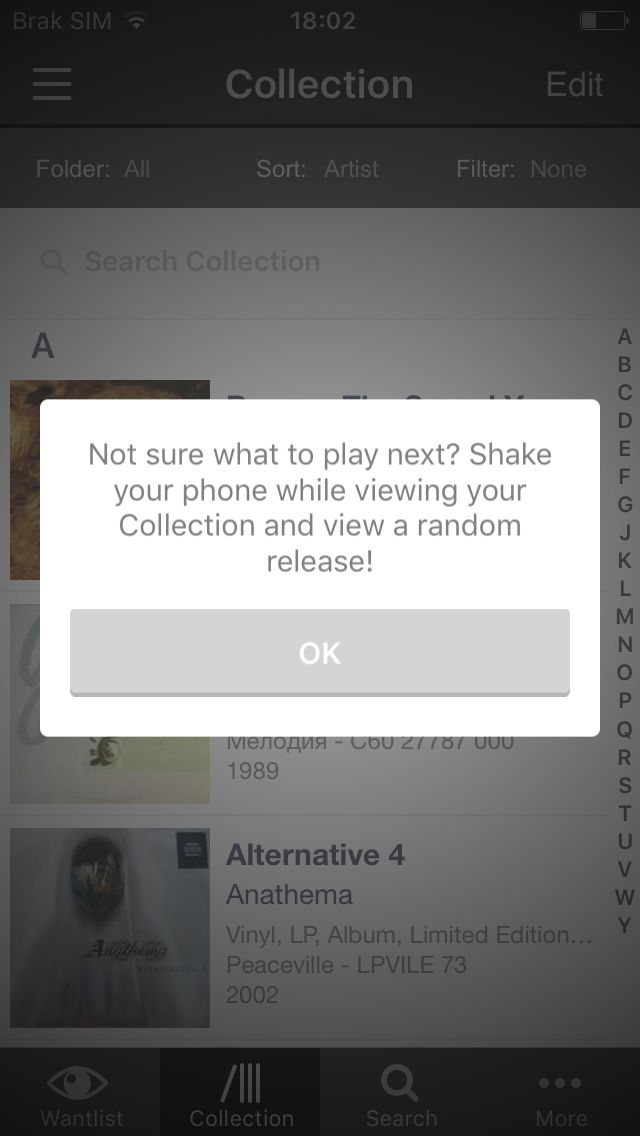Change the Sort option from Artist

[x=317, y=169]
